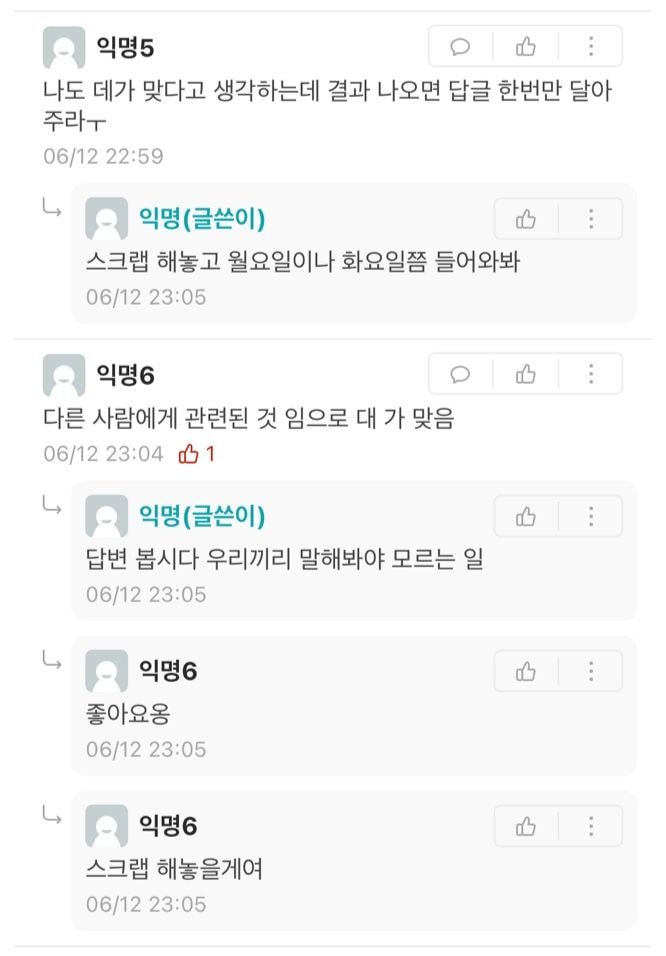Like the reply '스크랩 해놓을게여'
This screenshot has width=666, height=956.
click(526, 826)
